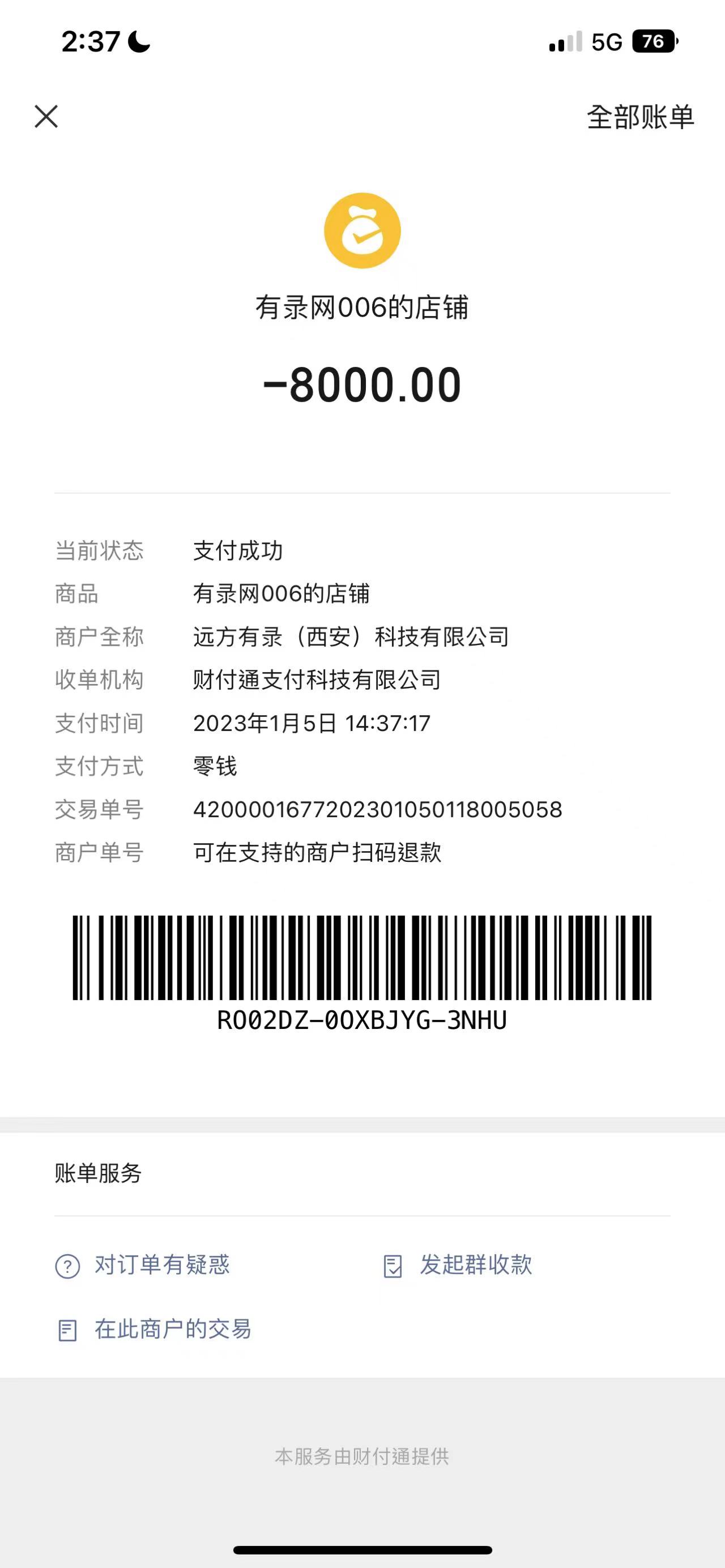The height and width of the screenshot is (1568, 725).
Task: Close the payment detail page
Action: point(46,116)
